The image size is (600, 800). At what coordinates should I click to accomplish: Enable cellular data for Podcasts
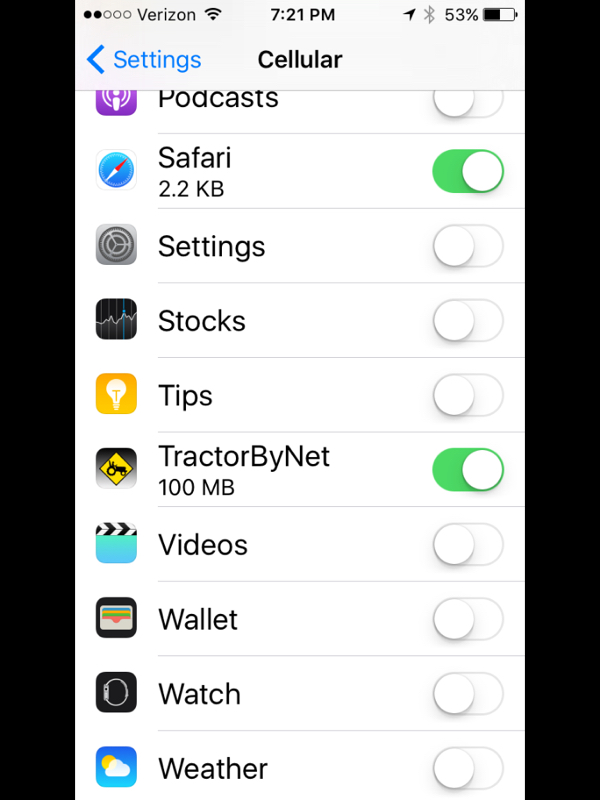467,101
